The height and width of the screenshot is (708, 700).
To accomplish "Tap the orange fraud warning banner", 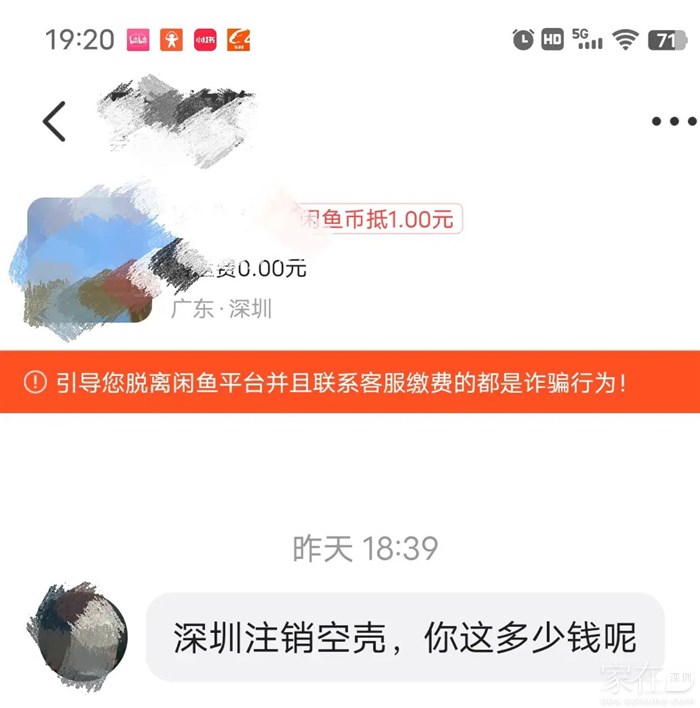I will coord(350,381).
